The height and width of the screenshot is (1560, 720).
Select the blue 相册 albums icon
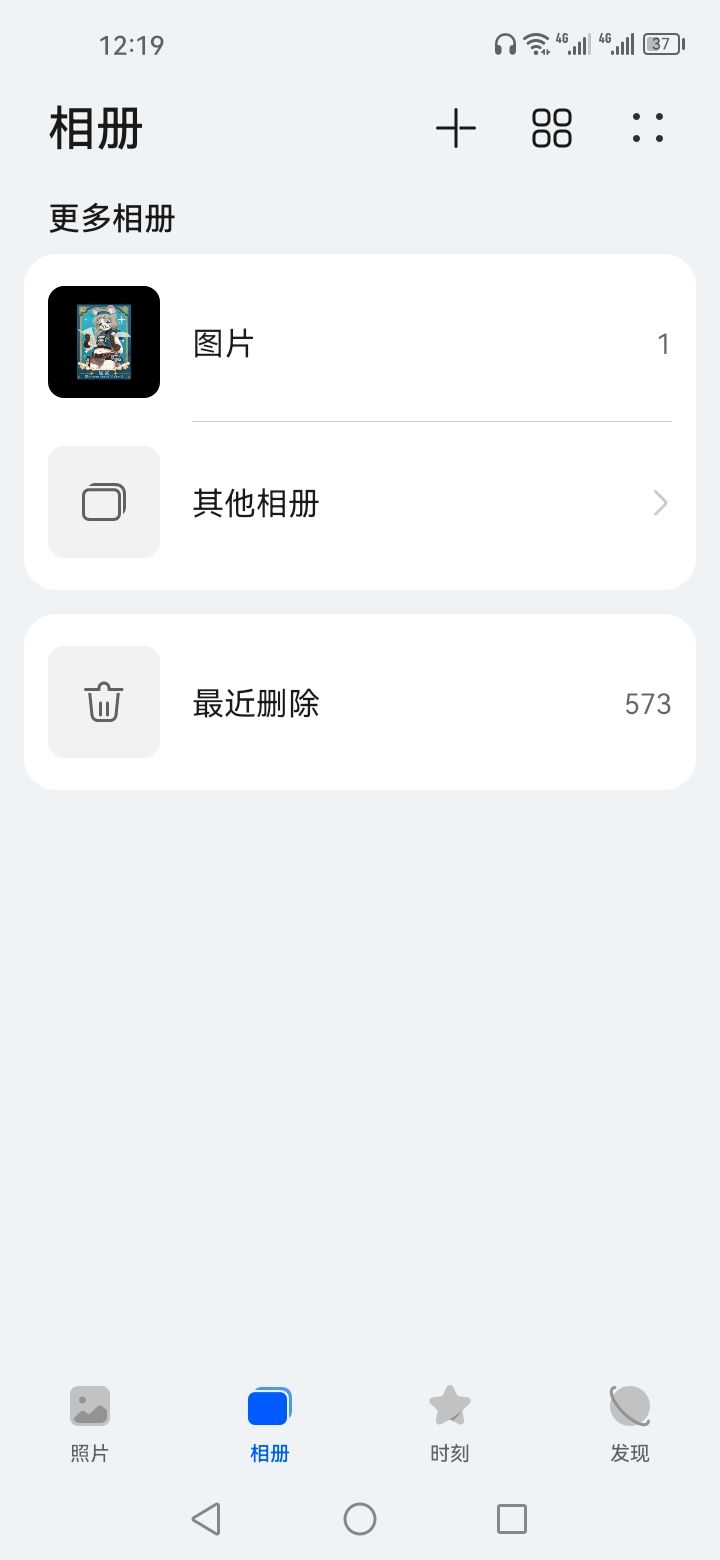(269, 1405)
